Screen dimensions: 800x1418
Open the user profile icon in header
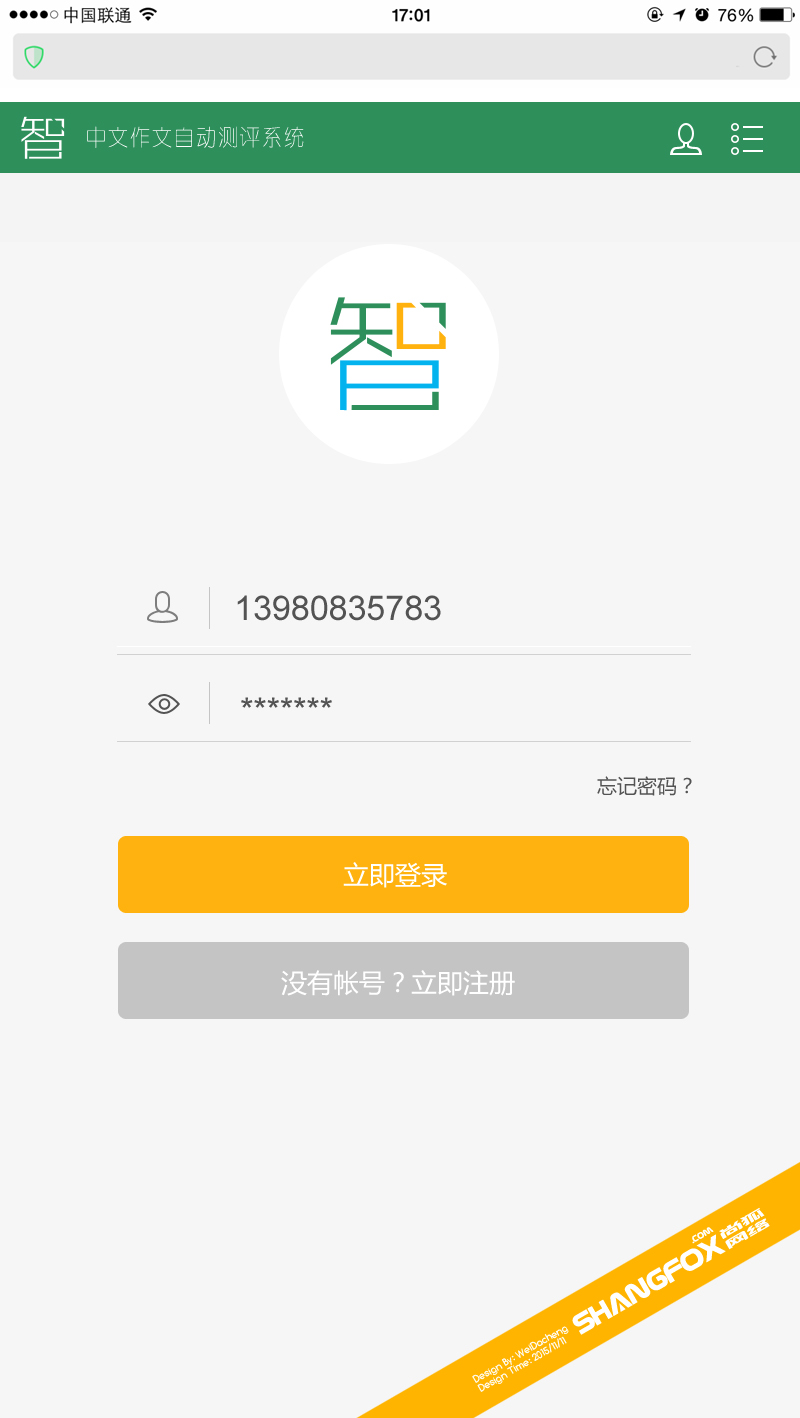click(x=685, y=139)
